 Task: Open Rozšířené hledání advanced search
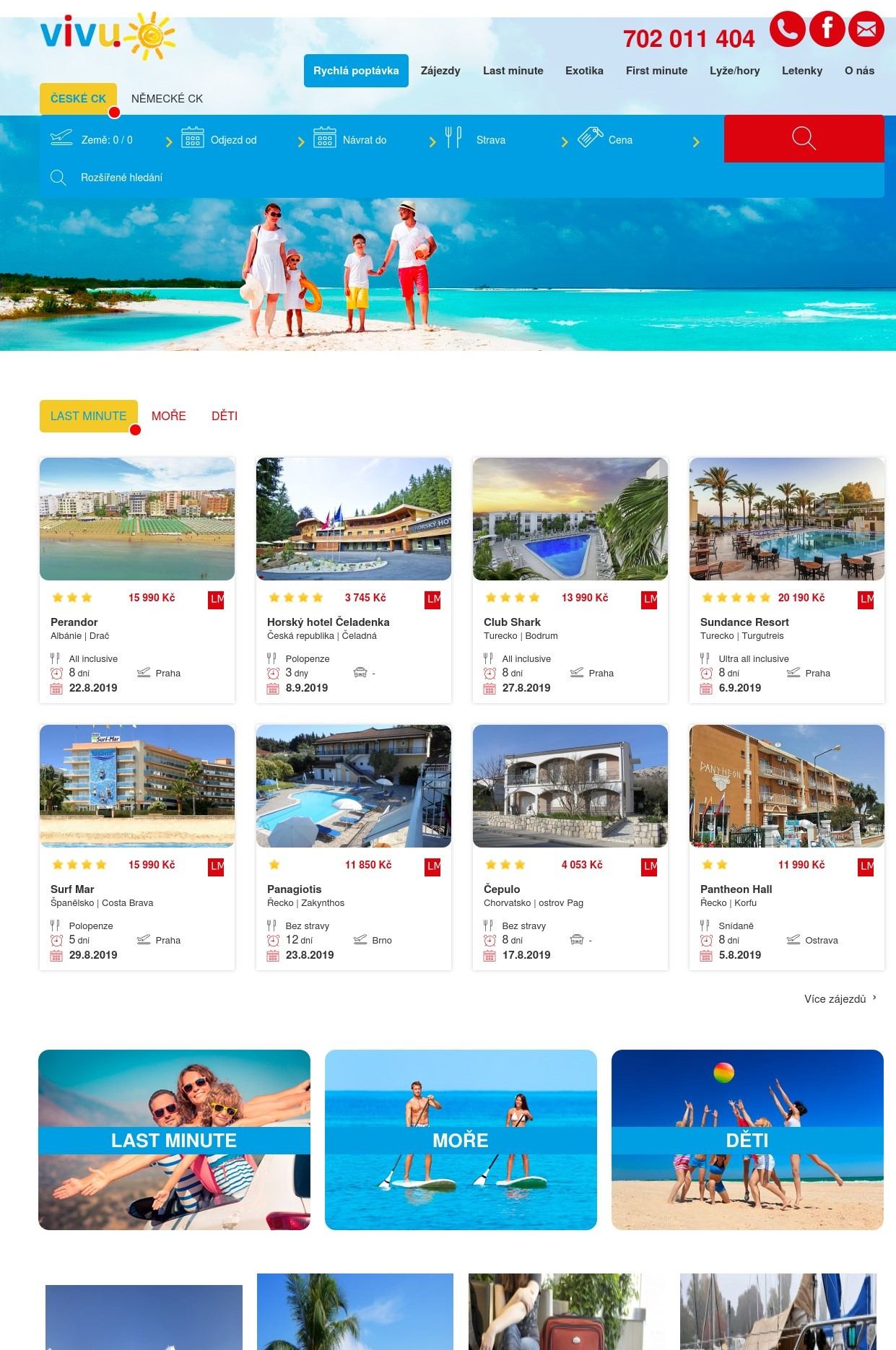point(121,178)
